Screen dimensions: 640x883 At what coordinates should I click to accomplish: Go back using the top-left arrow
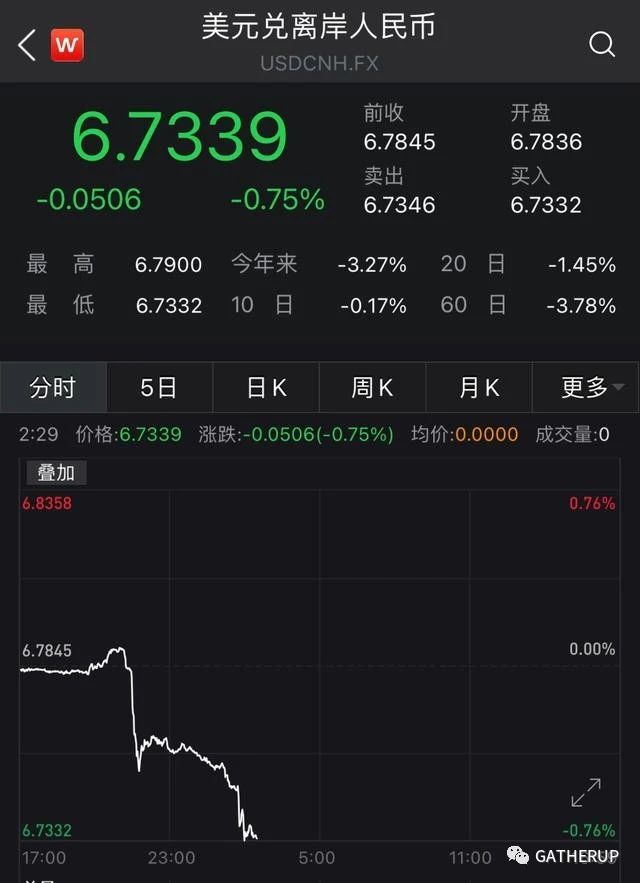(x=27, y=45)
